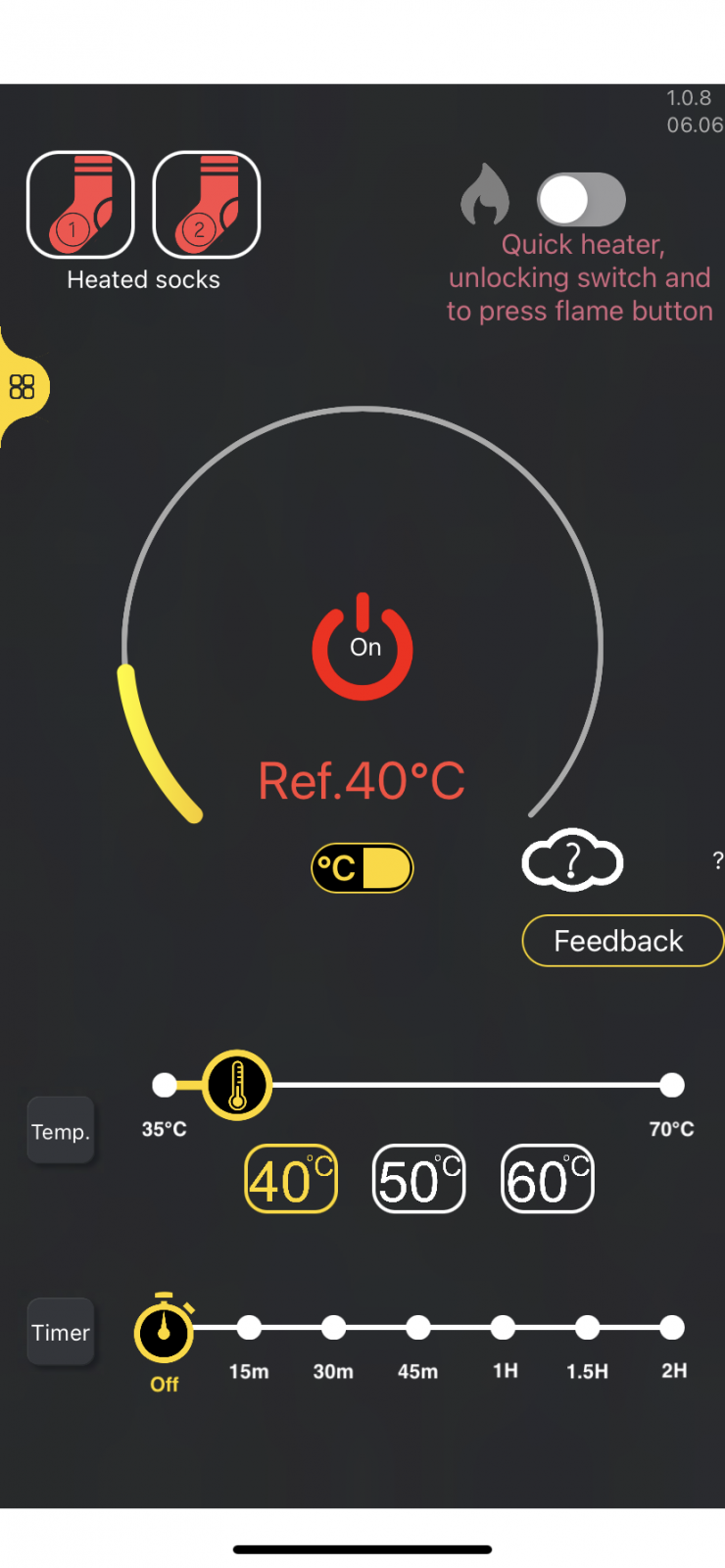Screen dimensions: 725x1568
Task: Tap the 70°C end of temperature slider
Action: (x=672, y=1085)
